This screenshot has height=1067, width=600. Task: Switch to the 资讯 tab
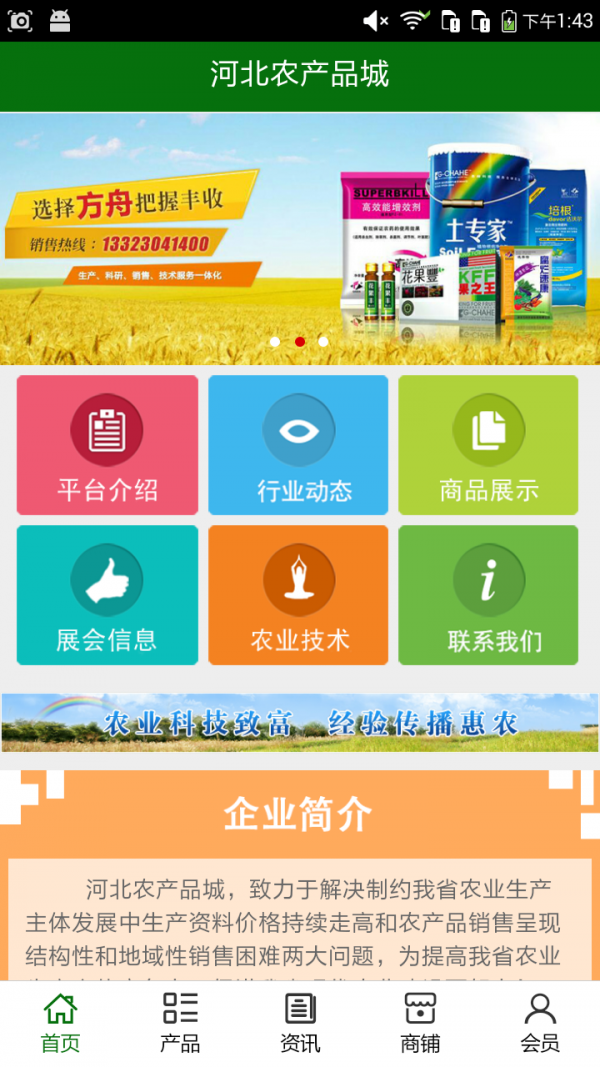tap(300, 1023)
